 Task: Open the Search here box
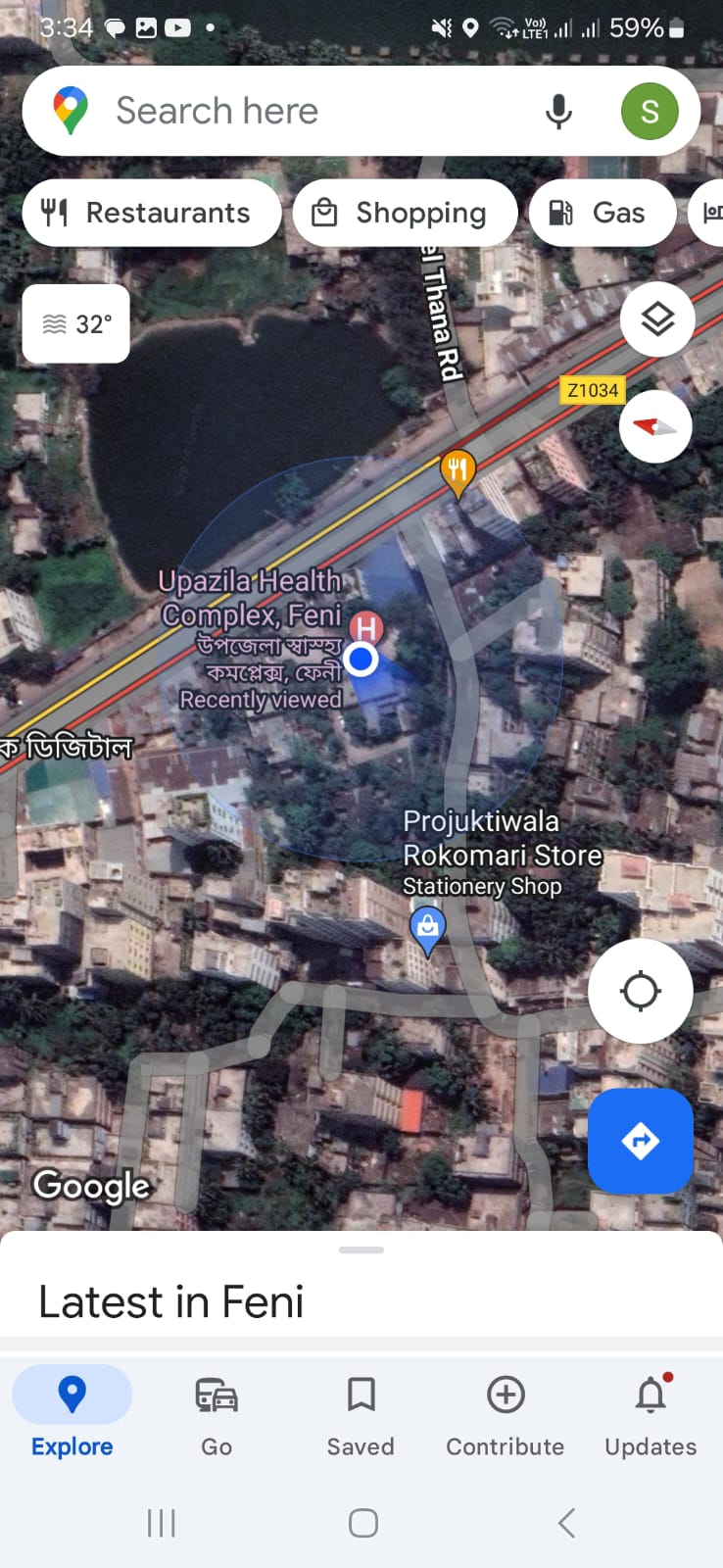click(294, 111)
